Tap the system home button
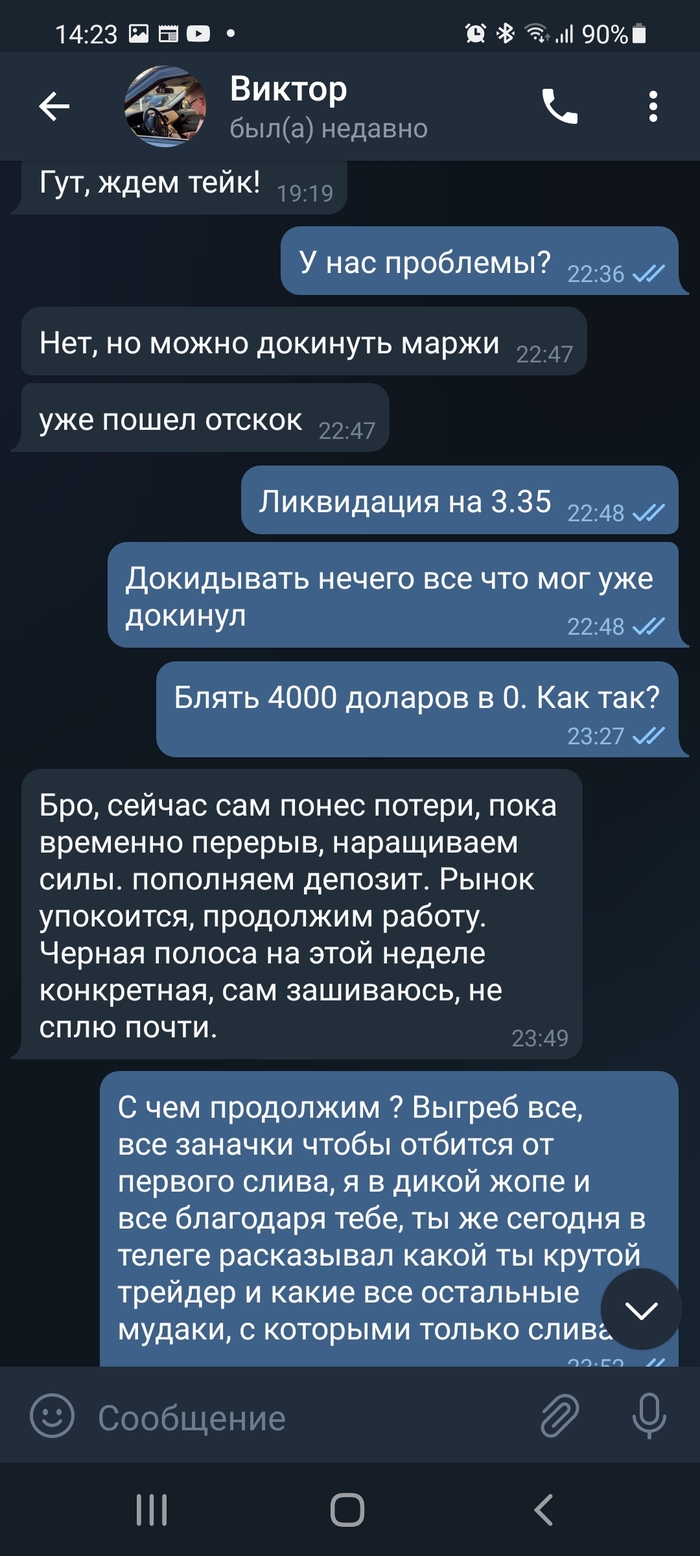 coord(347,1510)
